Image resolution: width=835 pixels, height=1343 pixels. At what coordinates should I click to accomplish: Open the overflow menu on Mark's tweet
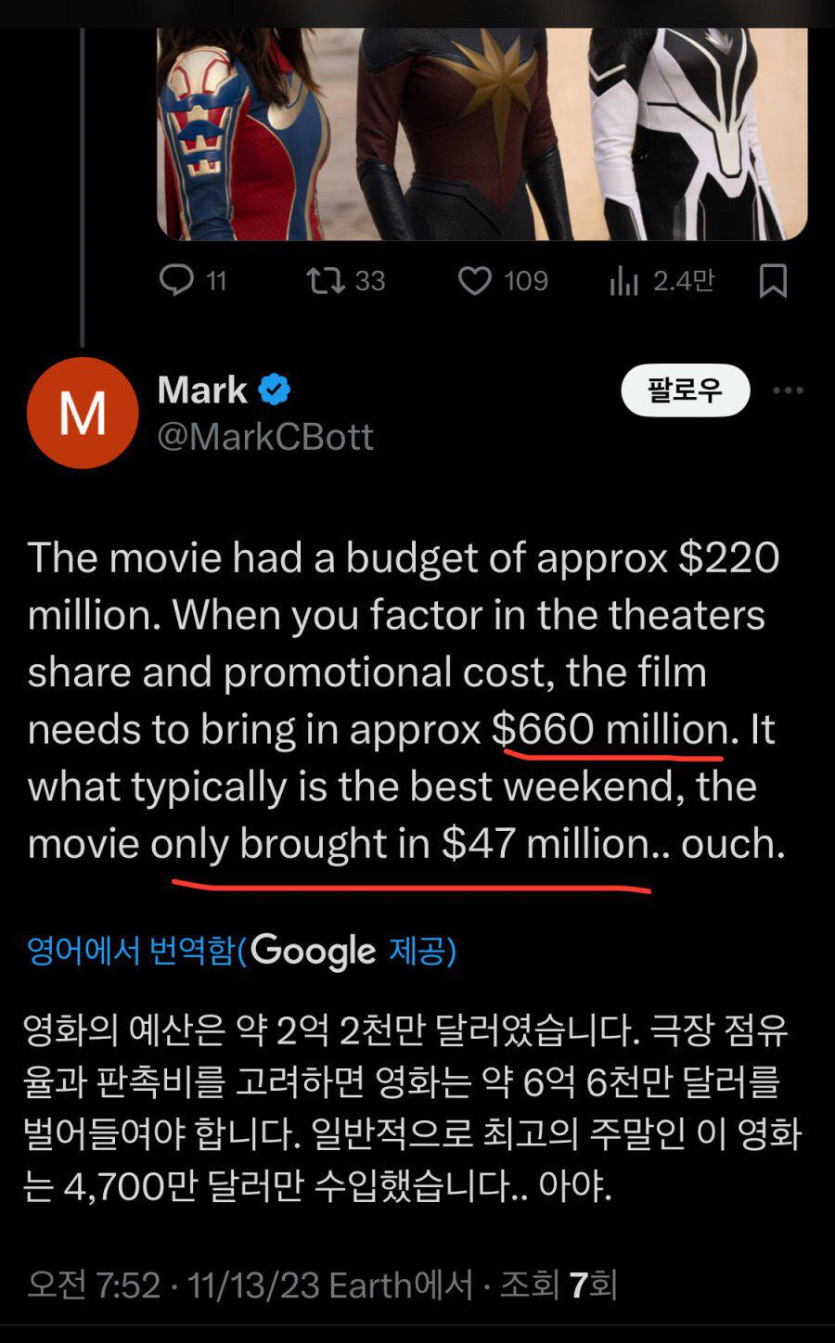pyautogui.click(x=788, y=390)
